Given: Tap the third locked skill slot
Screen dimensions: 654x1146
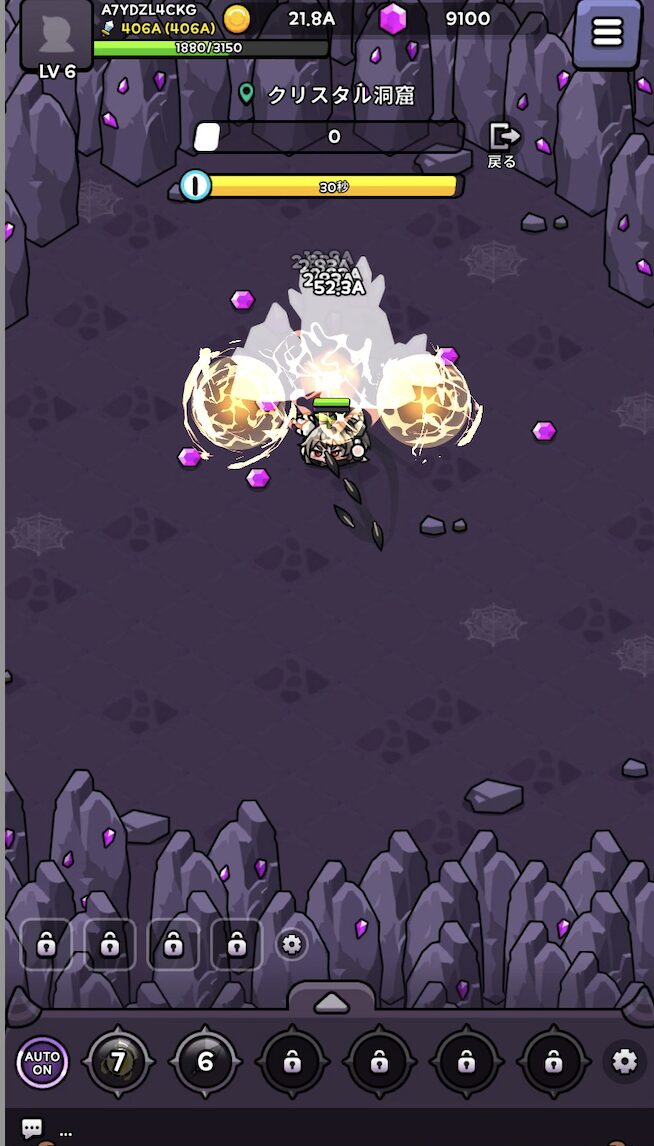Looking at the screenshot, I should point(466,1062).
